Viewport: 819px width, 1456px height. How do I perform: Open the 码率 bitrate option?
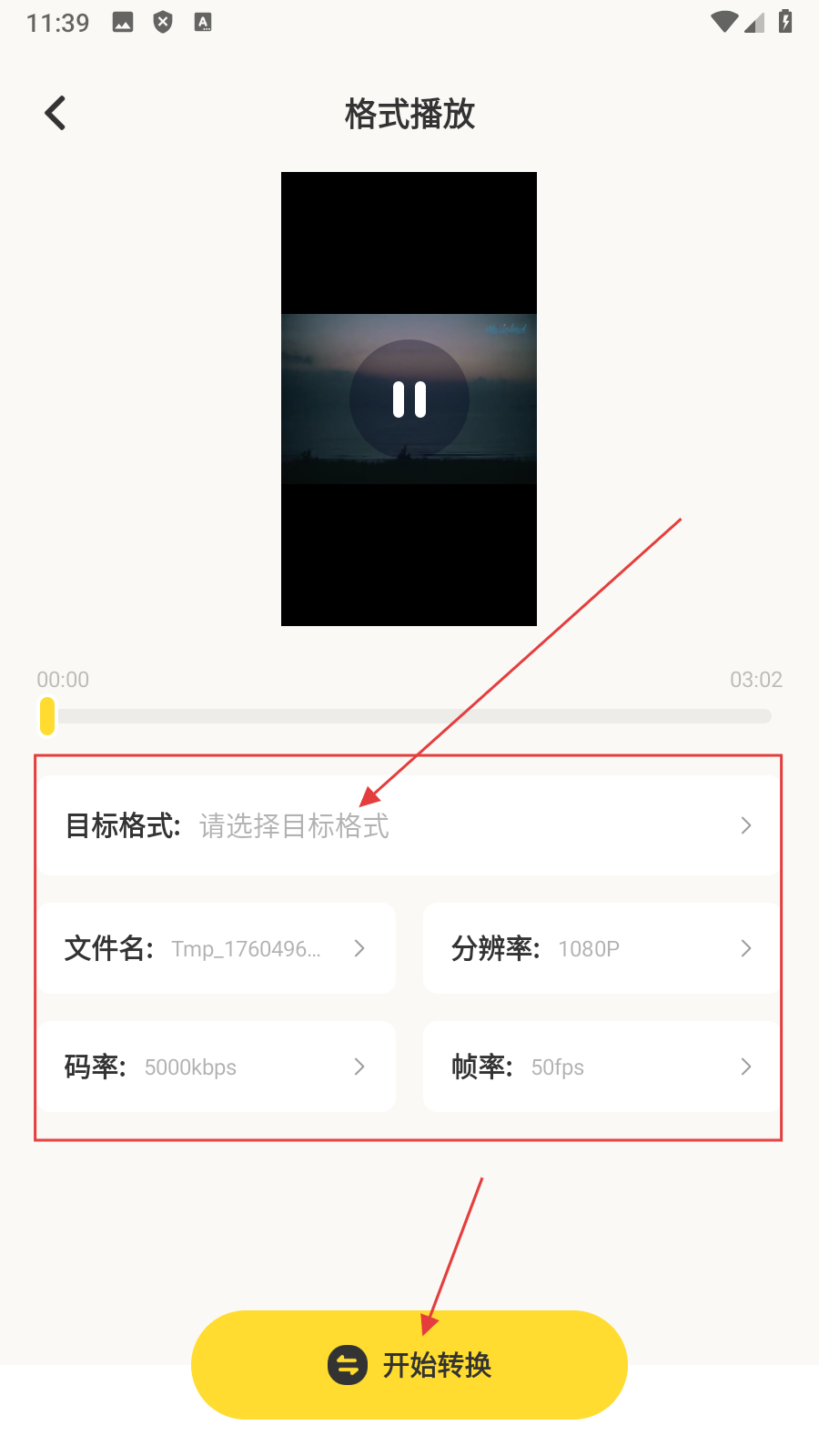tap(217, 1067)
